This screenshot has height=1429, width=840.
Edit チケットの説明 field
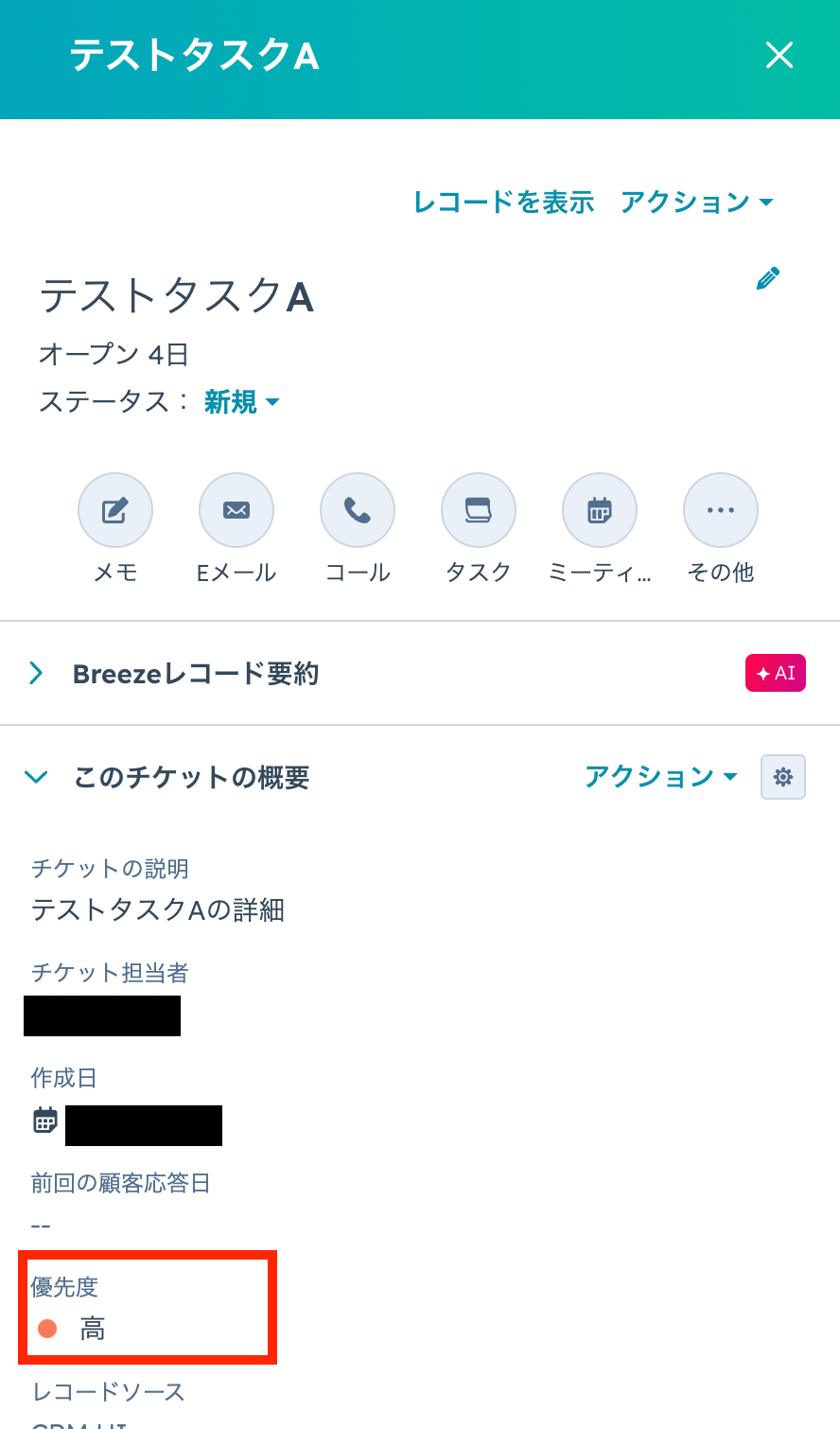click(158, 909)
